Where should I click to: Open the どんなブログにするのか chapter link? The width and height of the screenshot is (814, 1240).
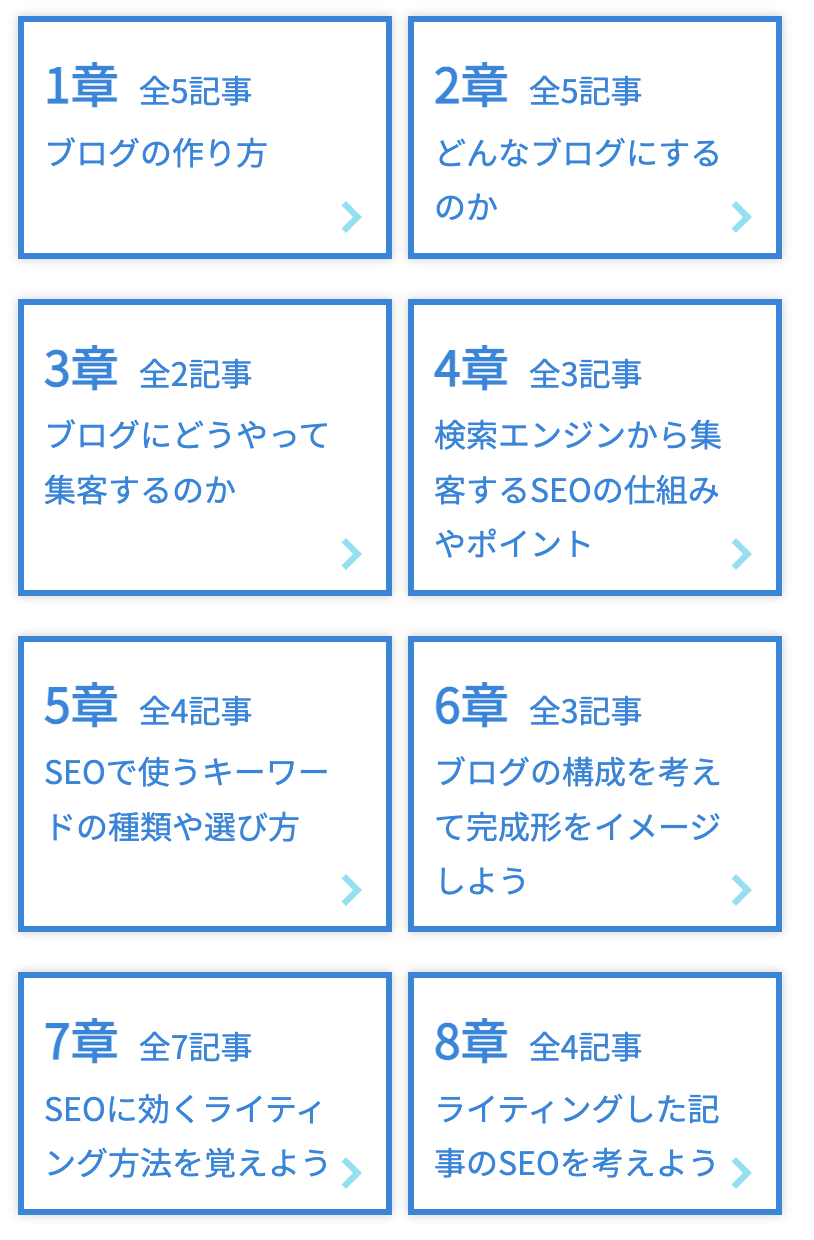[x=595, y=135]
